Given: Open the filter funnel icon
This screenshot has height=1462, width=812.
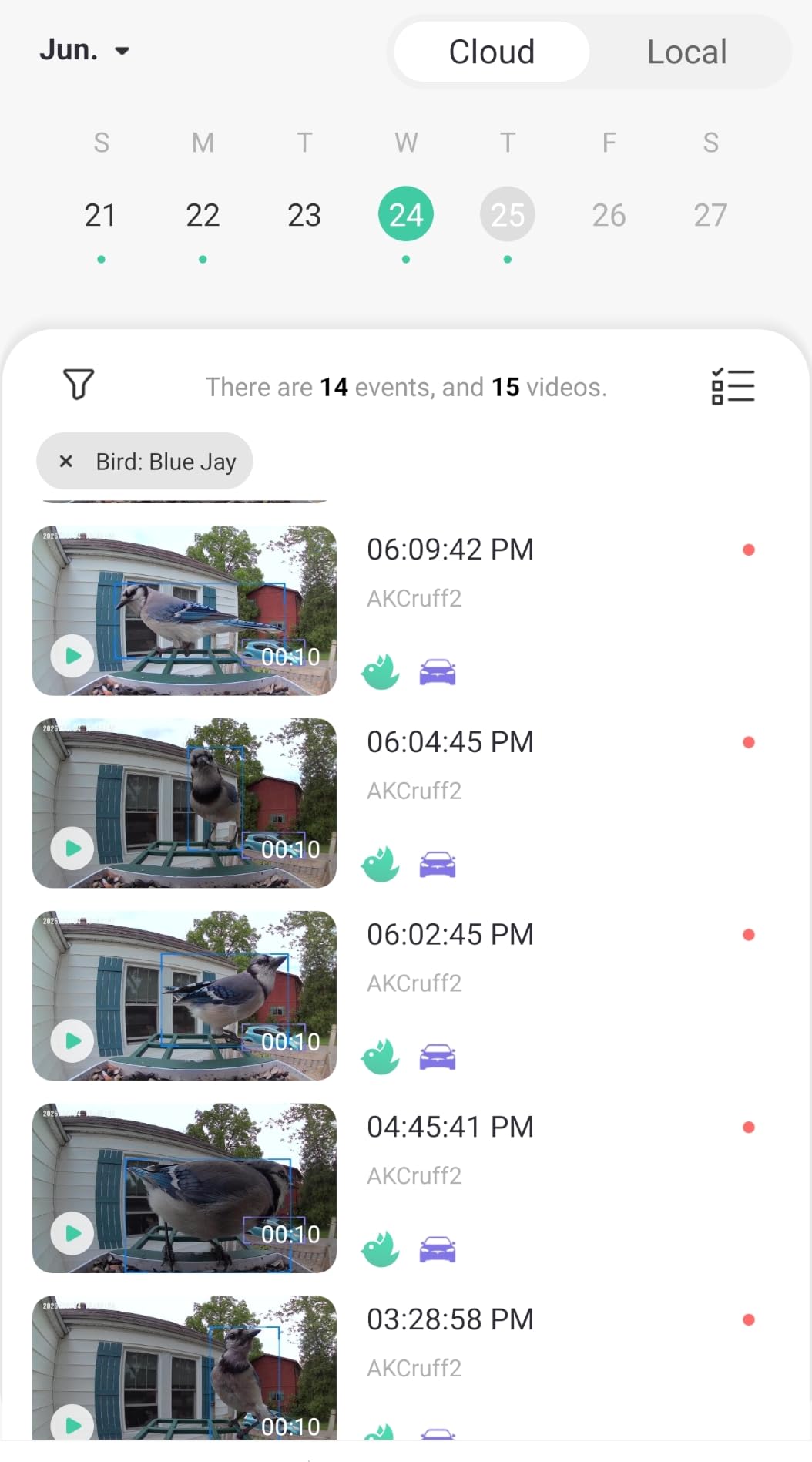Looking at the screenshot, I should [x=79, y=384].
